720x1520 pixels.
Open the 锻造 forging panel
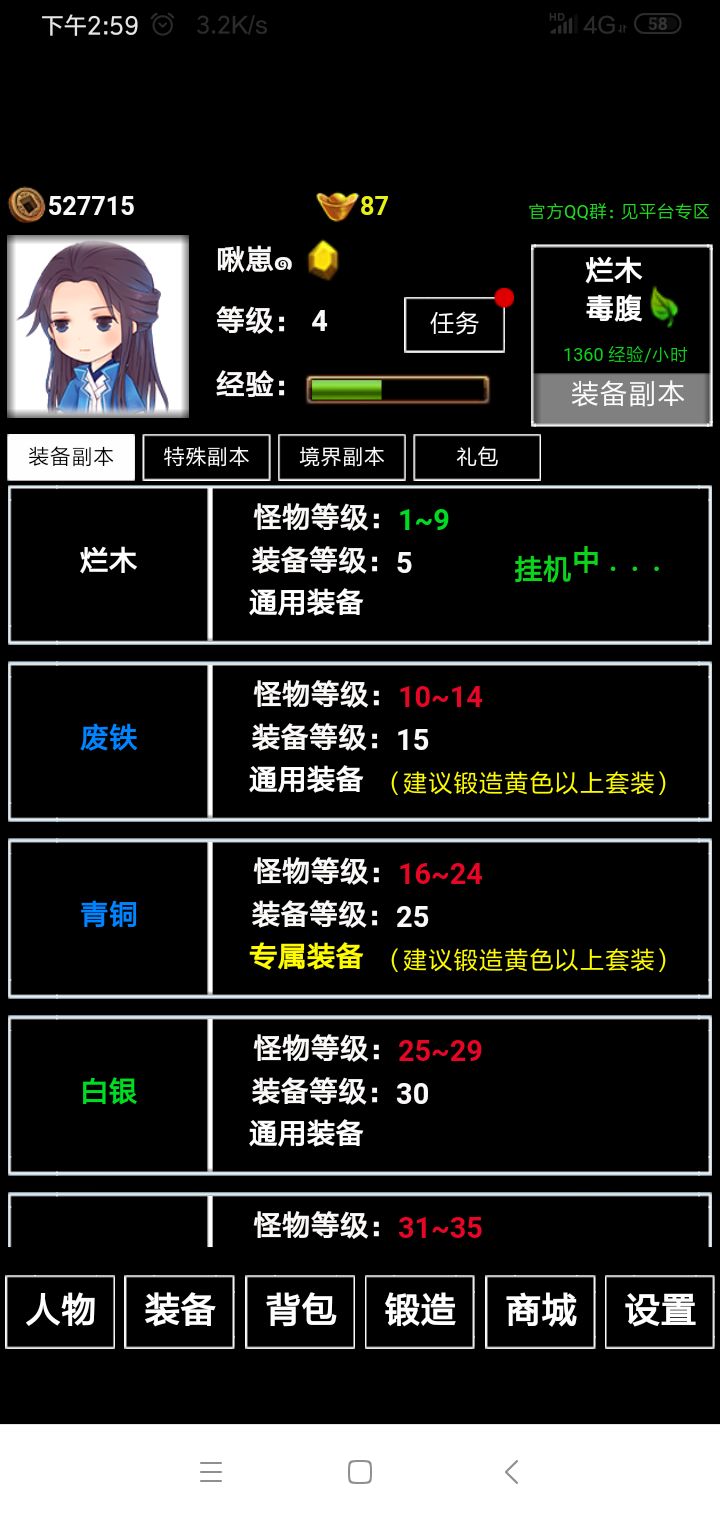pos(419,1311)
